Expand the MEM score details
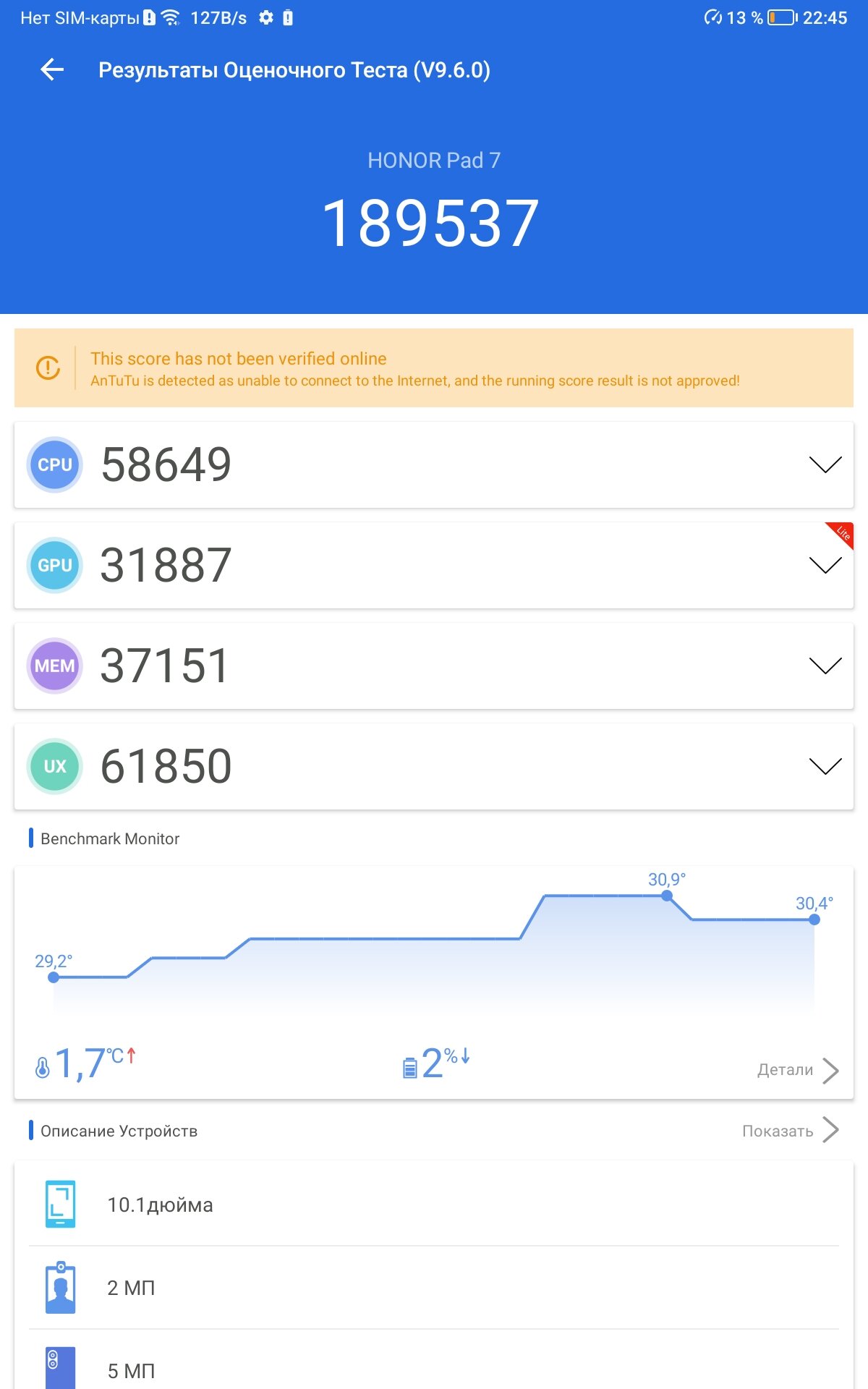Image resolution: width=868 pixels, height=1389 pixels. [x=825, y=666]
